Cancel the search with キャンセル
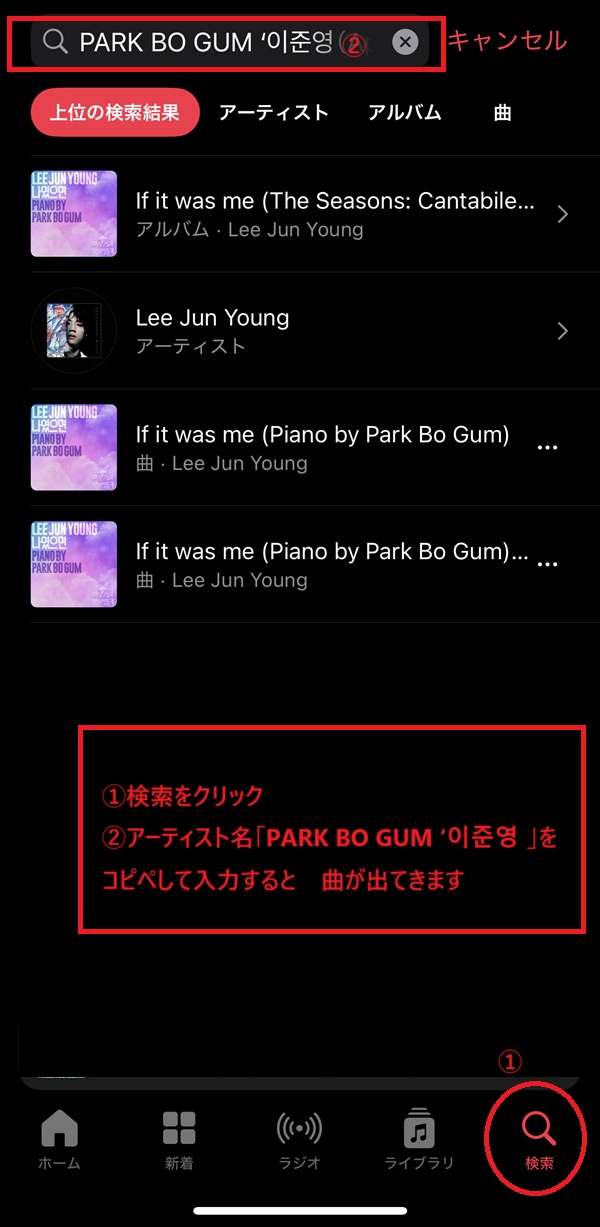600x1227 pixels. click(507, 41)
